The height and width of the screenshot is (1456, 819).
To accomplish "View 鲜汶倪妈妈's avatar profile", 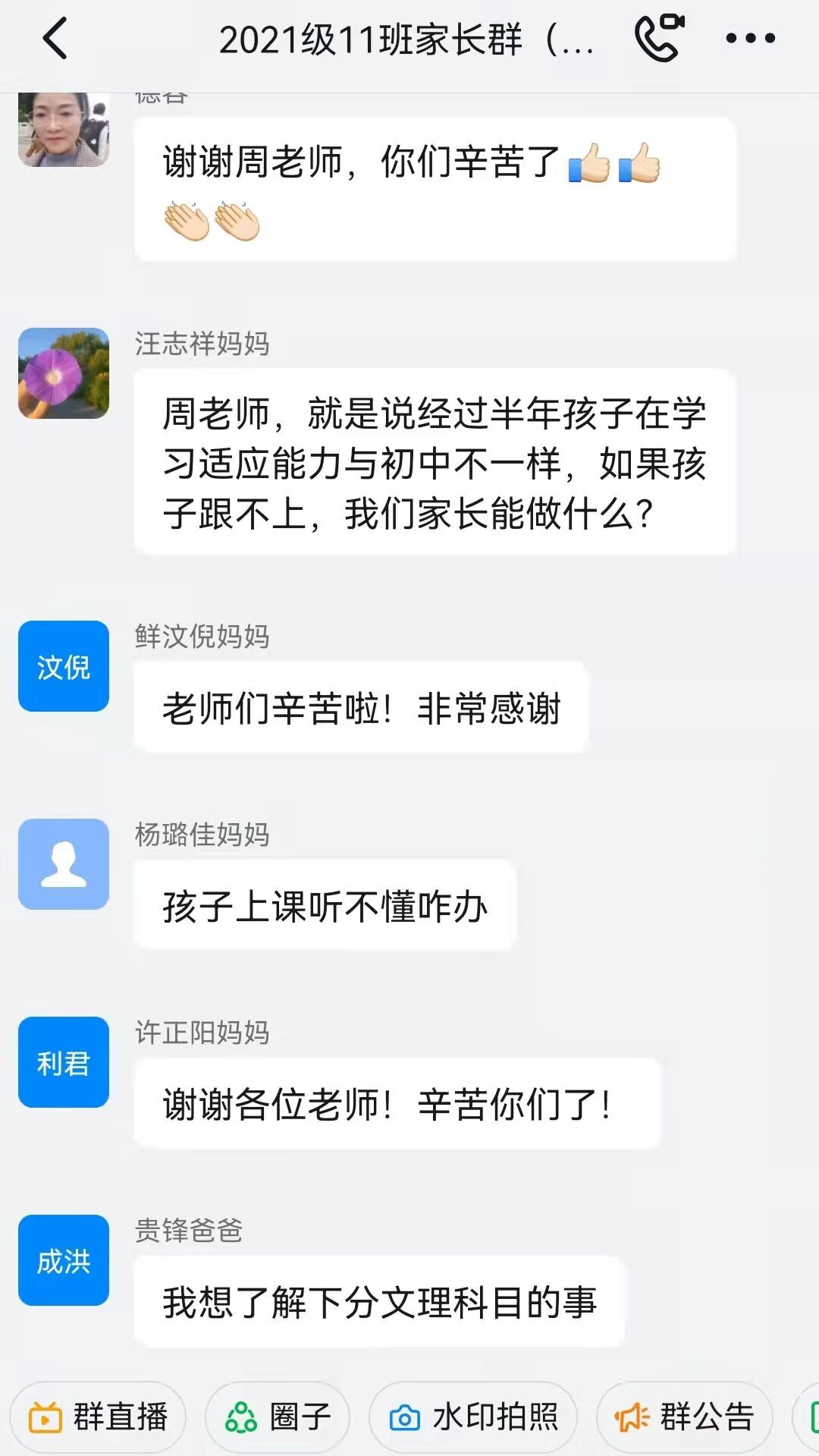I will point(64,666).
